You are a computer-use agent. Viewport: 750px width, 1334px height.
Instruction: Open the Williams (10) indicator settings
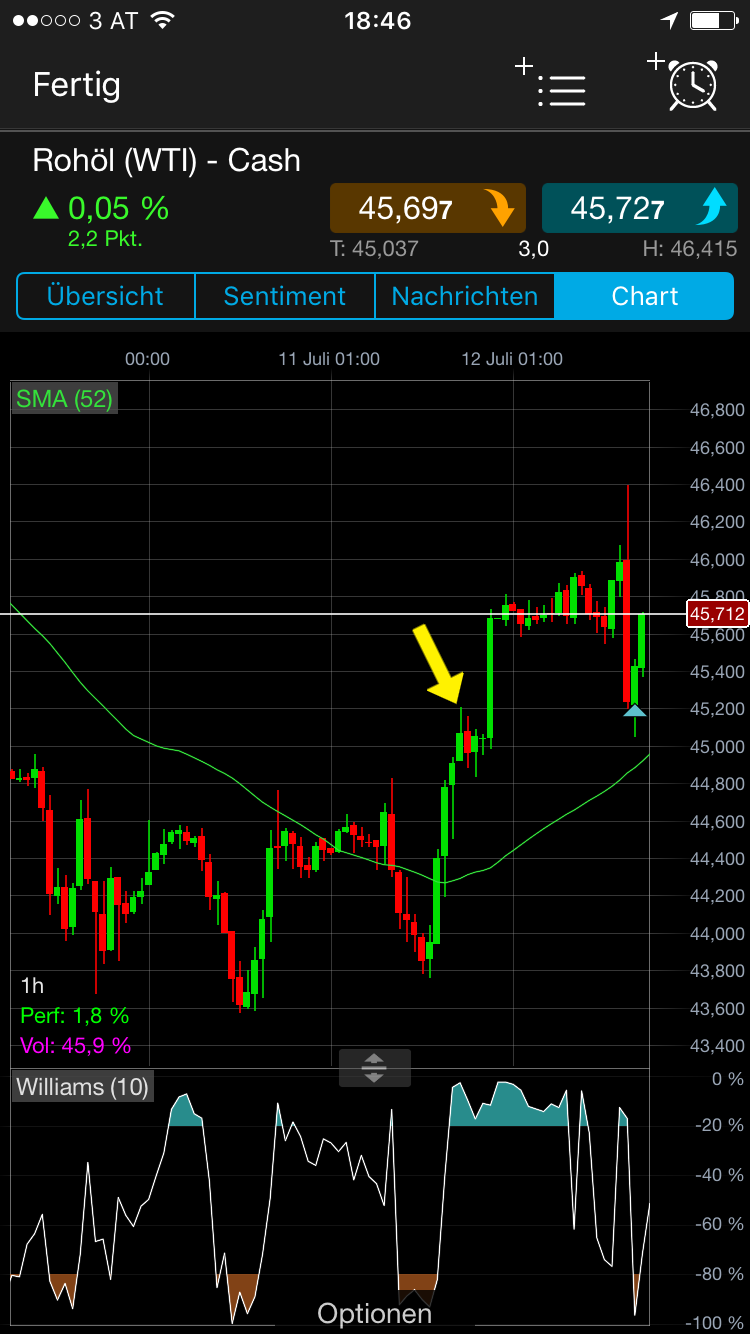click(x=82, y=1087)
